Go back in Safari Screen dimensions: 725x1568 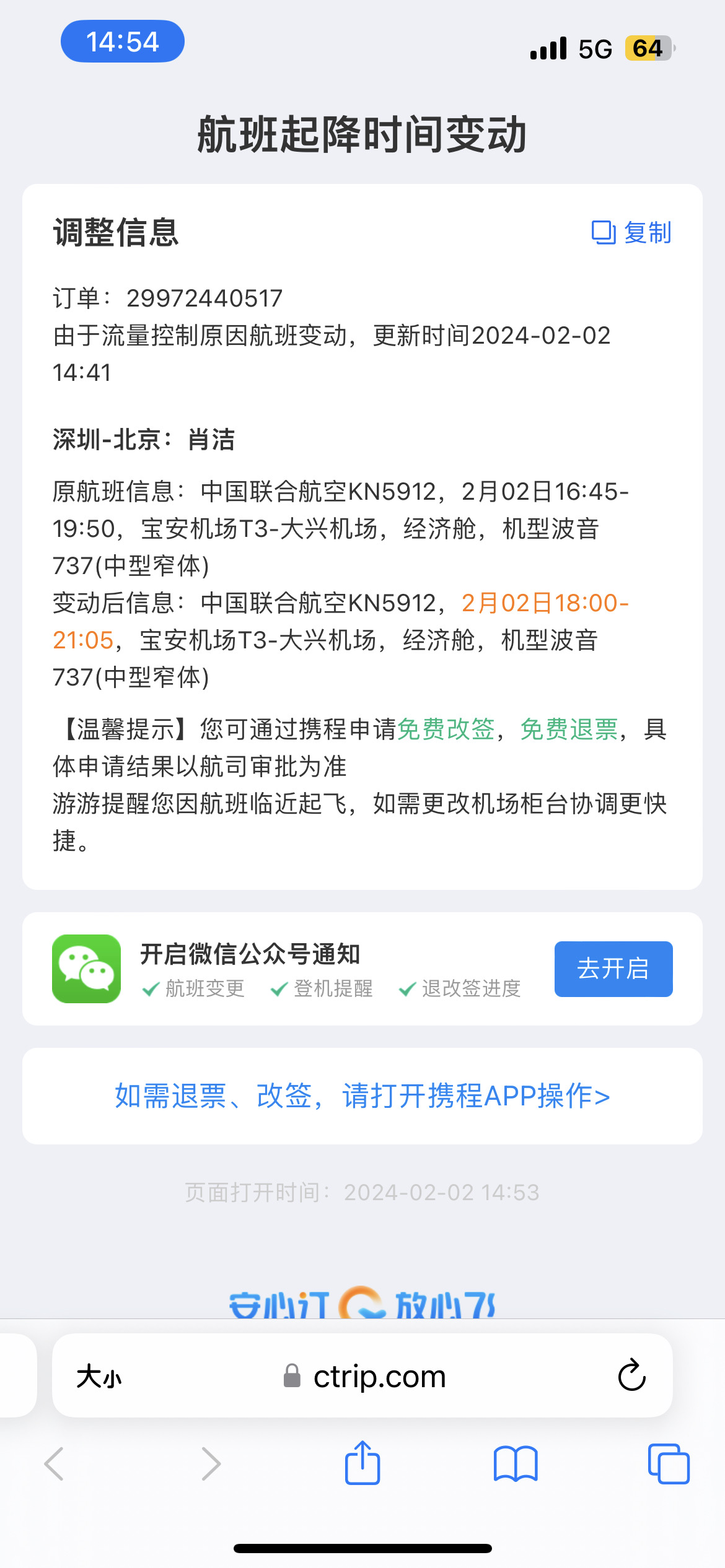(55, 1464)
